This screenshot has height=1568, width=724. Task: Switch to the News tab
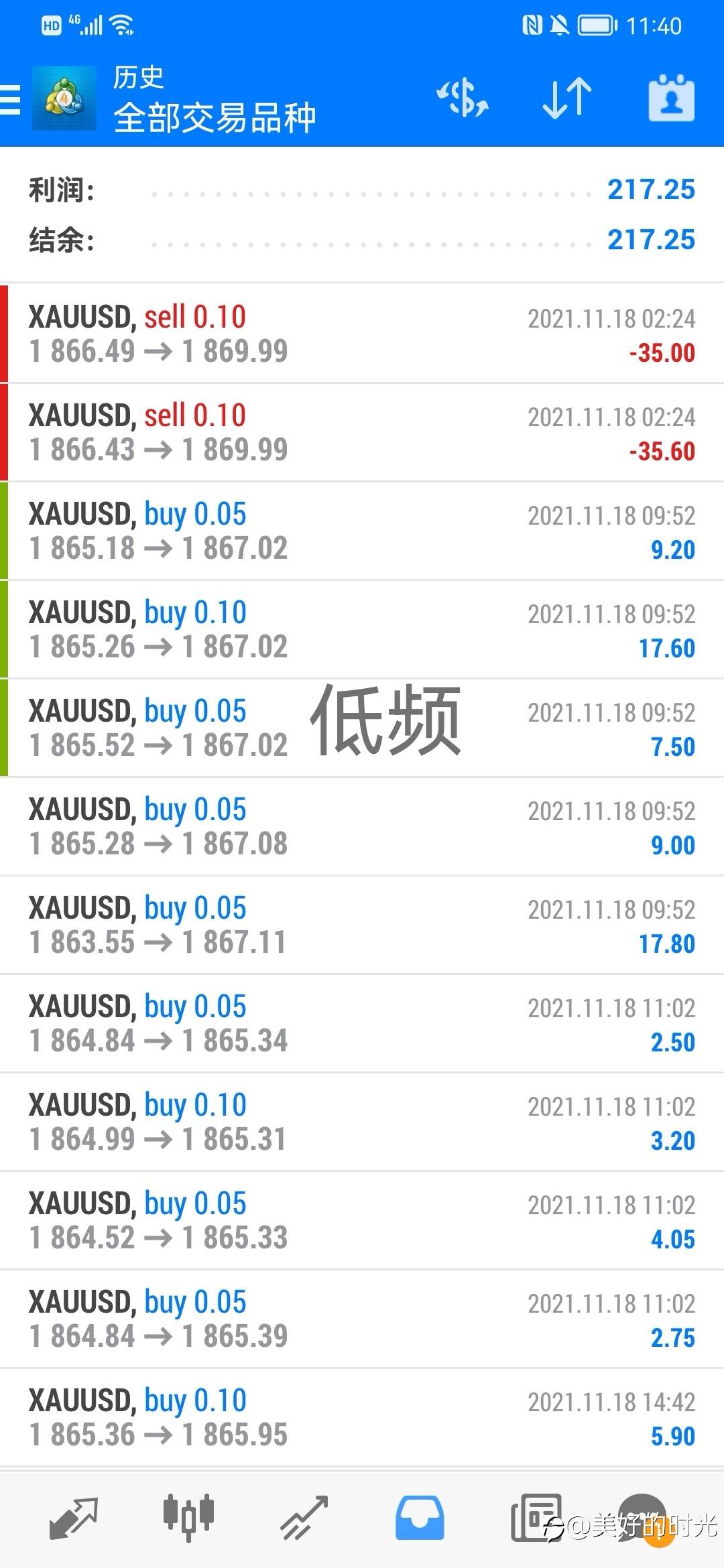536,1518
